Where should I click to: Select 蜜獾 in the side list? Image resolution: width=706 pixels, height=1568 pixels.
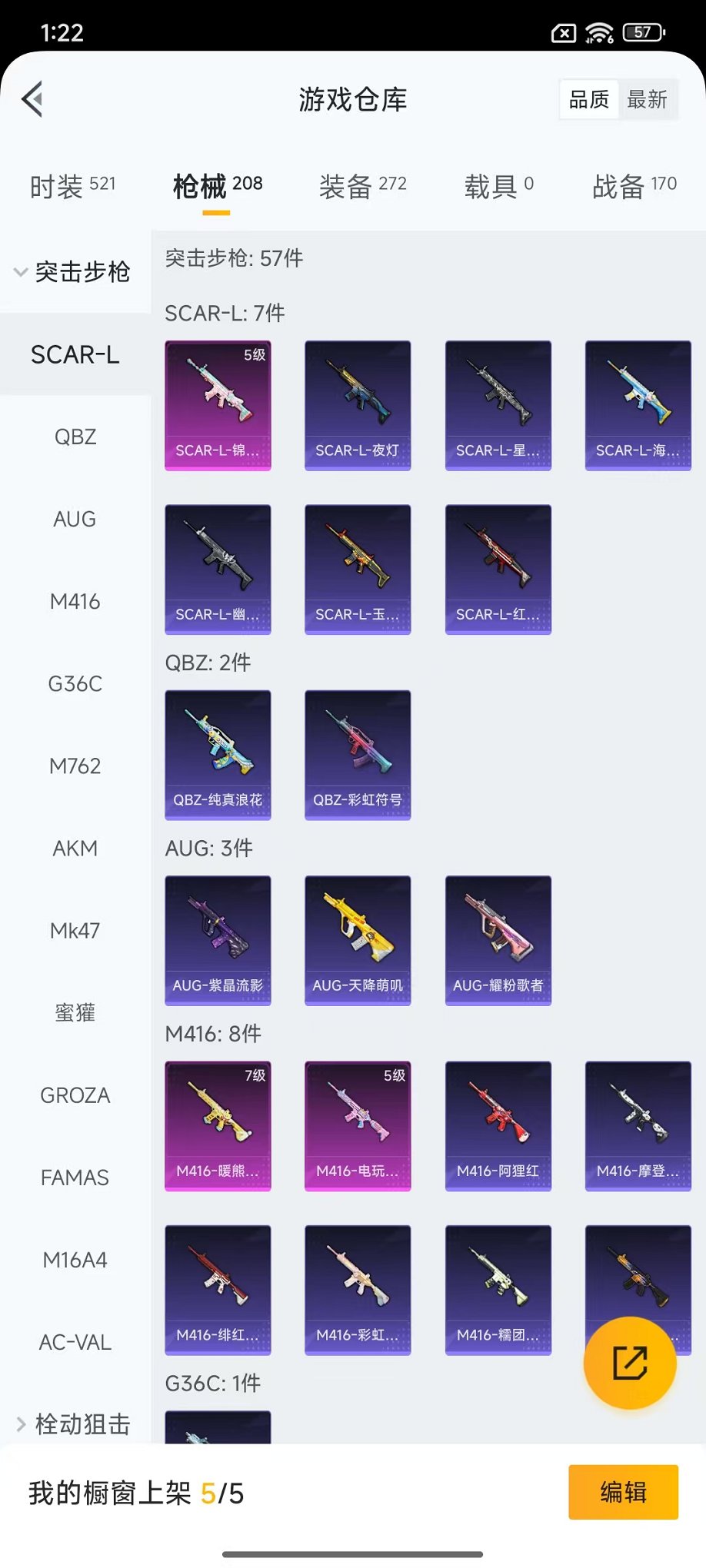[75, 1012]
